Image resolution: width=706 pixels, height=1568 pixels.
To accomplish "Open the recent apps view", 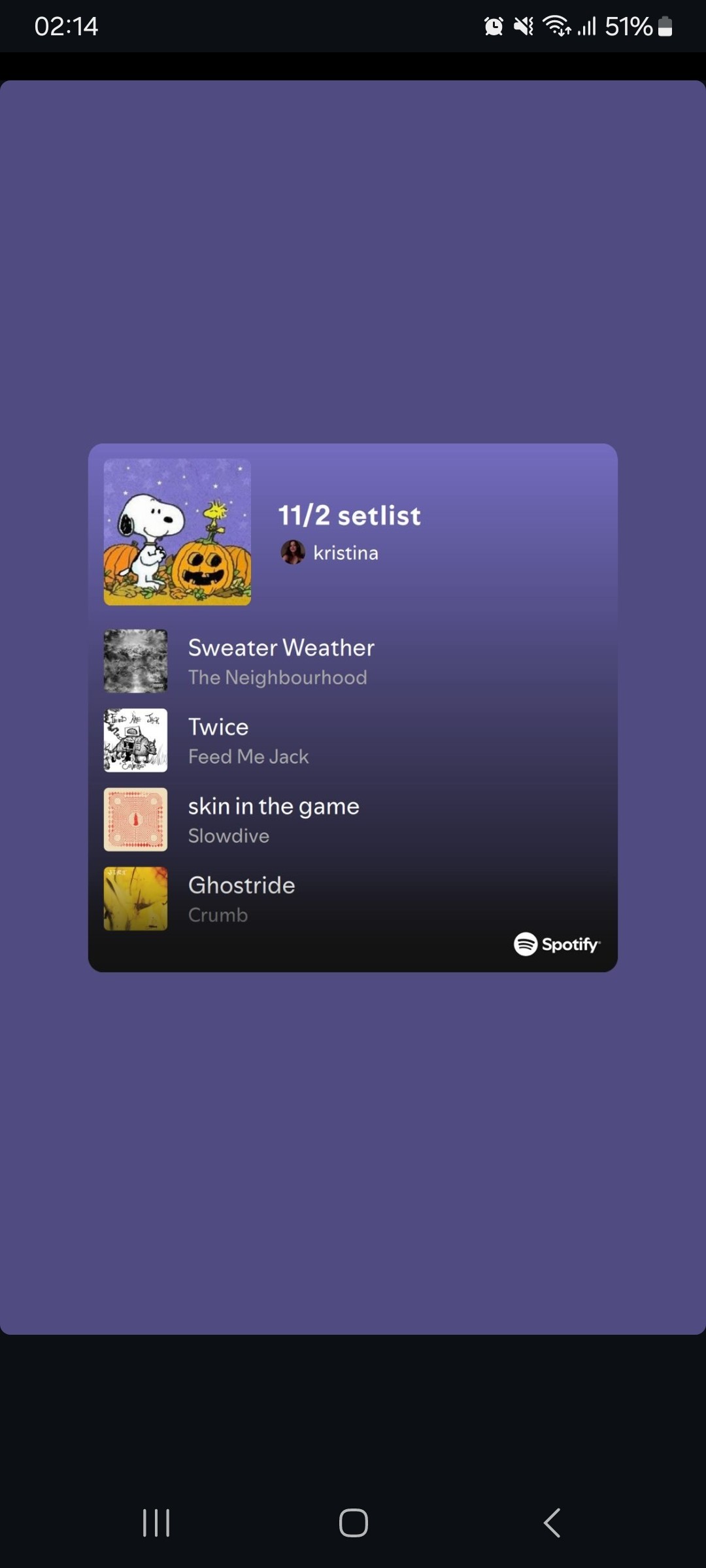I will click(156, 1523).
